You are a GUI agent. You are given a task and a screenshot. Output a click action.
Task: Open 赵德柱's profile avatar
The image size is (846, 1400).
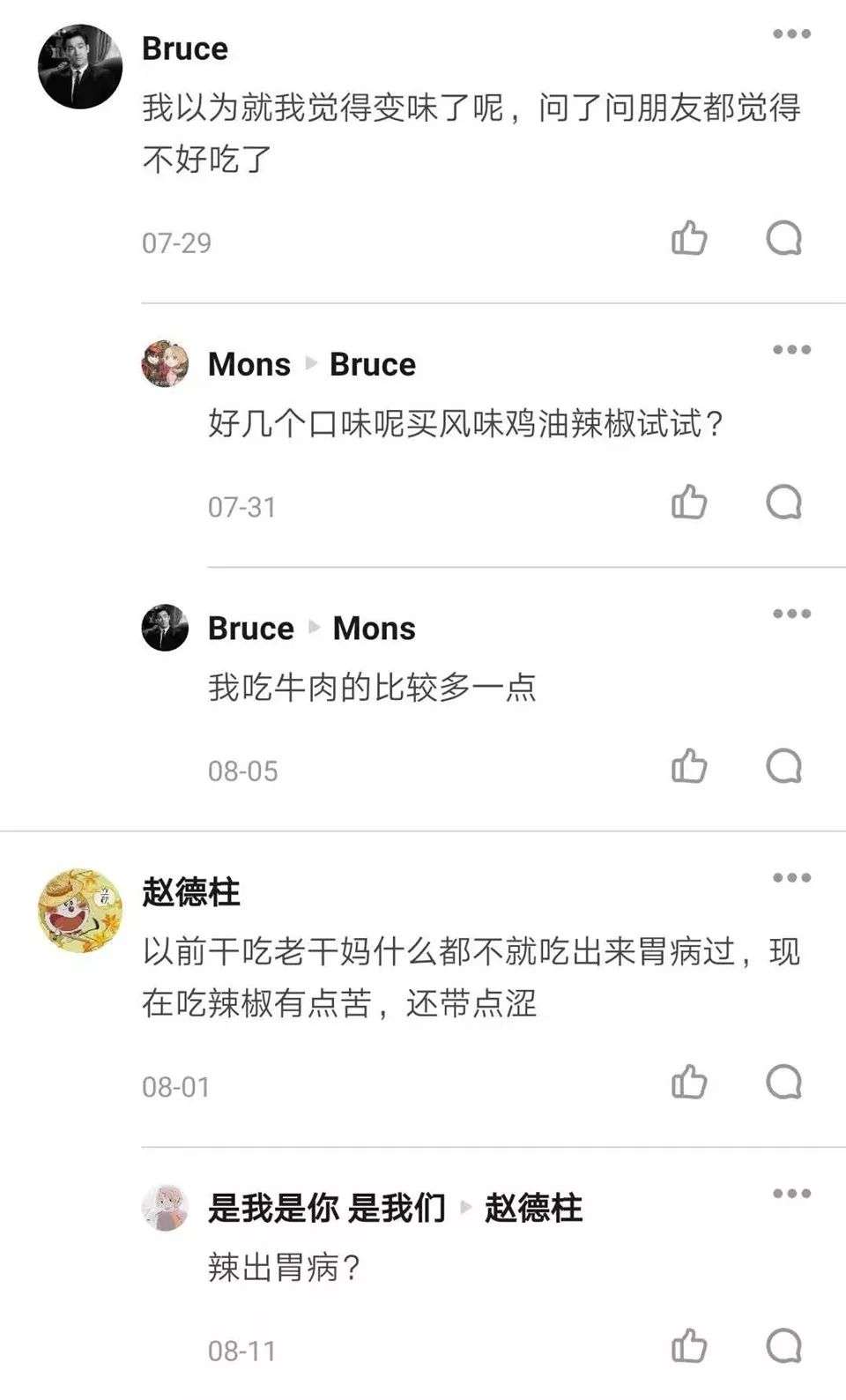pos(80,910)
